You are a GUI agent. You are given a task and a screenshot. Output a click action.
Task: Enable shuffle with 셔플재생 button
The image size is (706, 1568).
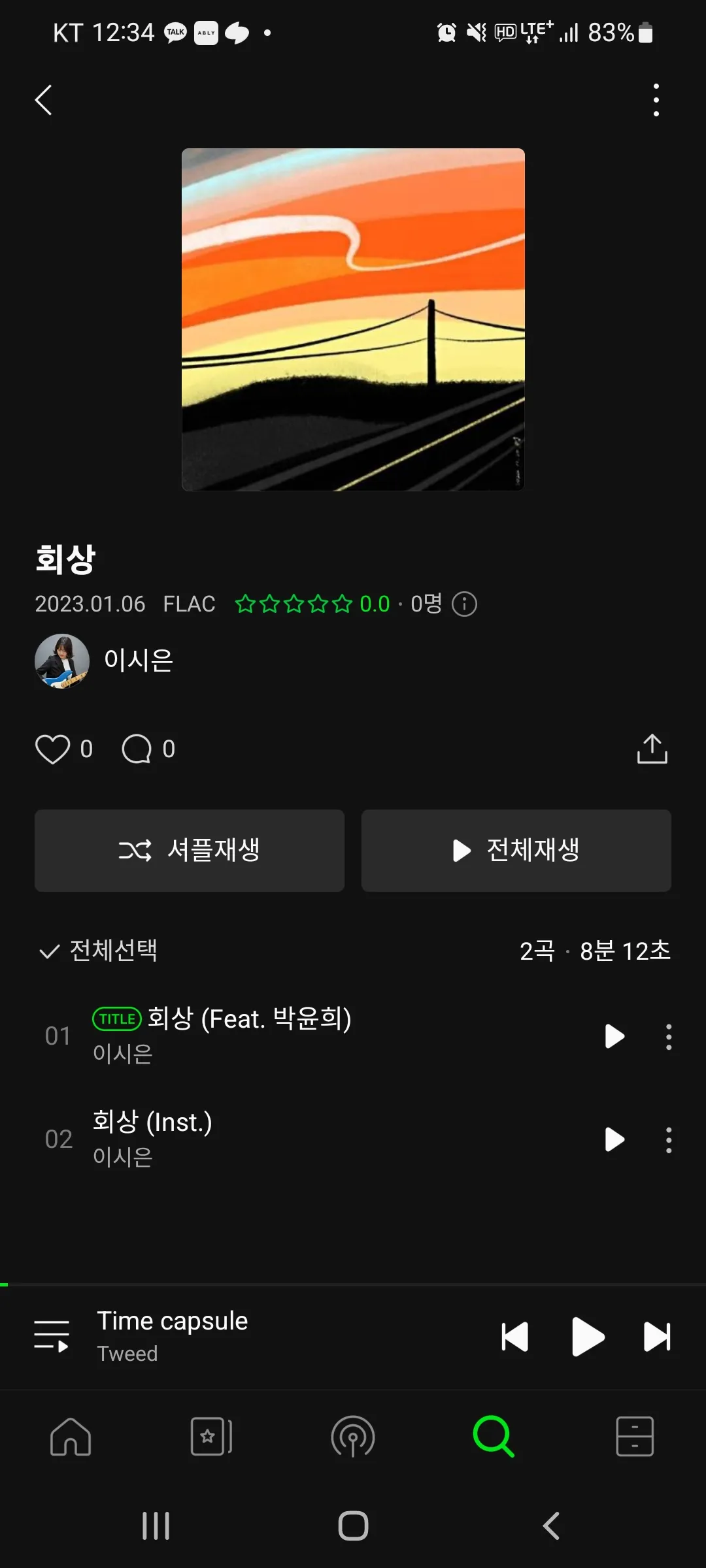[189, 850]
